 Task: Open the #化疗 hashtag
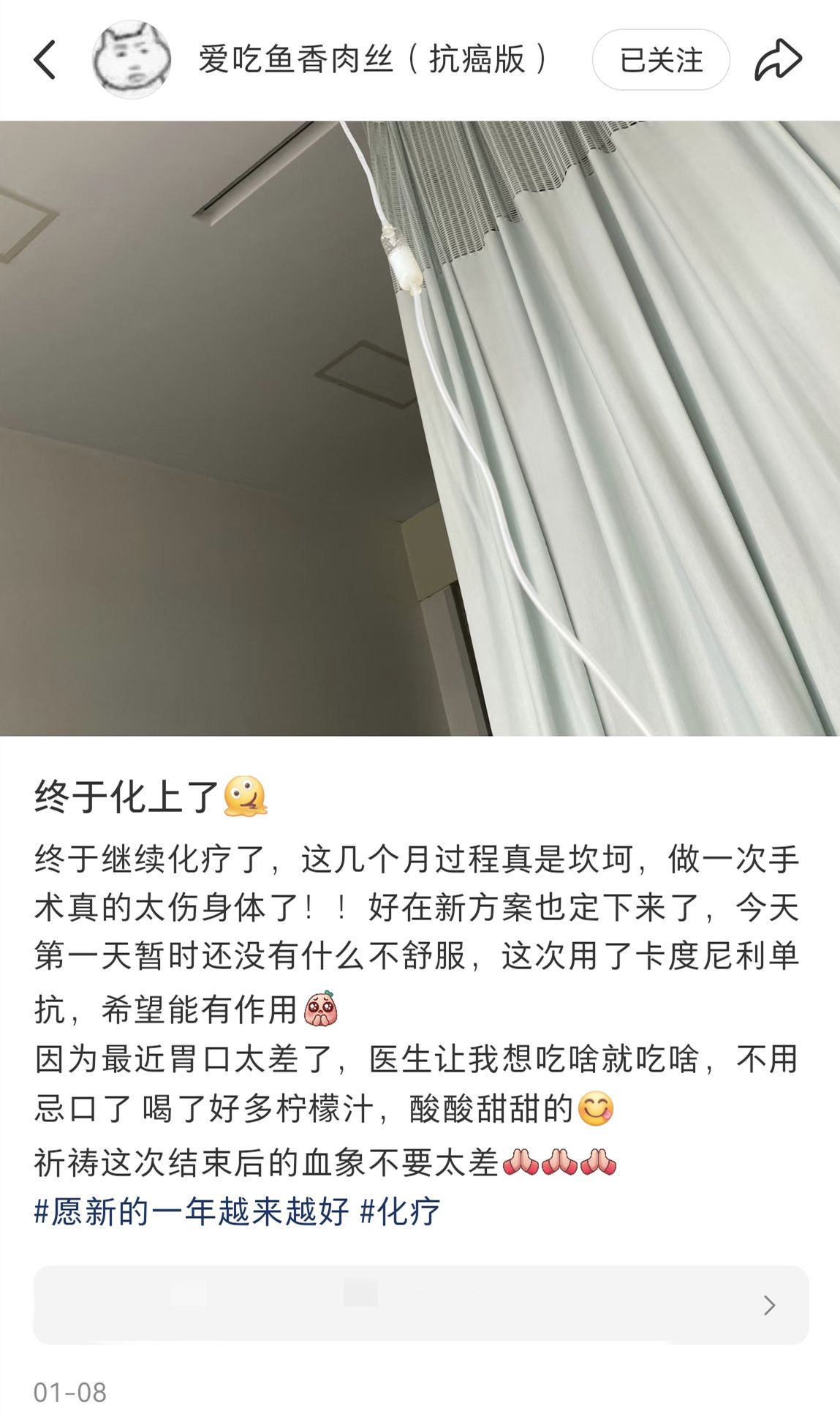[x=401, y=1212]
